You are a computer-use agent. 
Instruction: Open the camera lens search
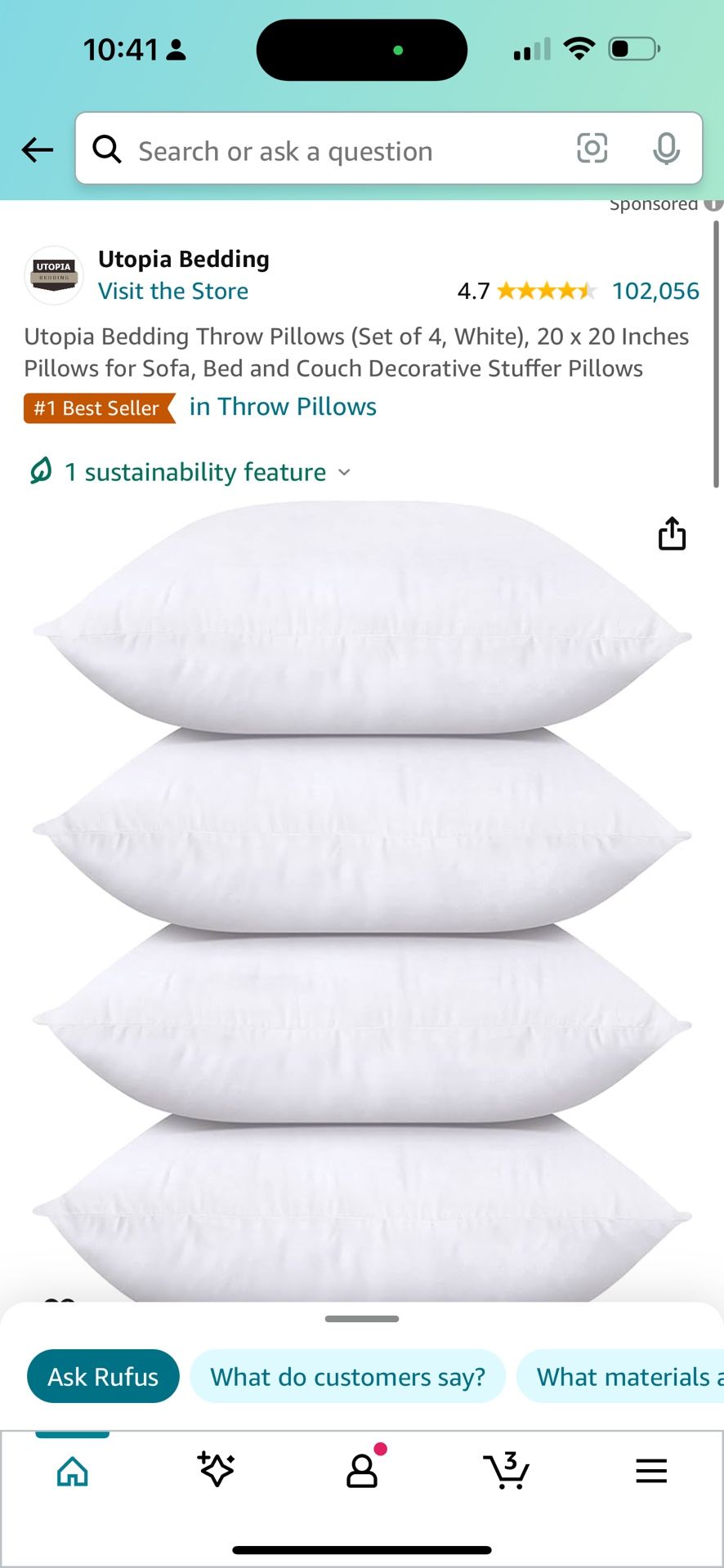592,149
